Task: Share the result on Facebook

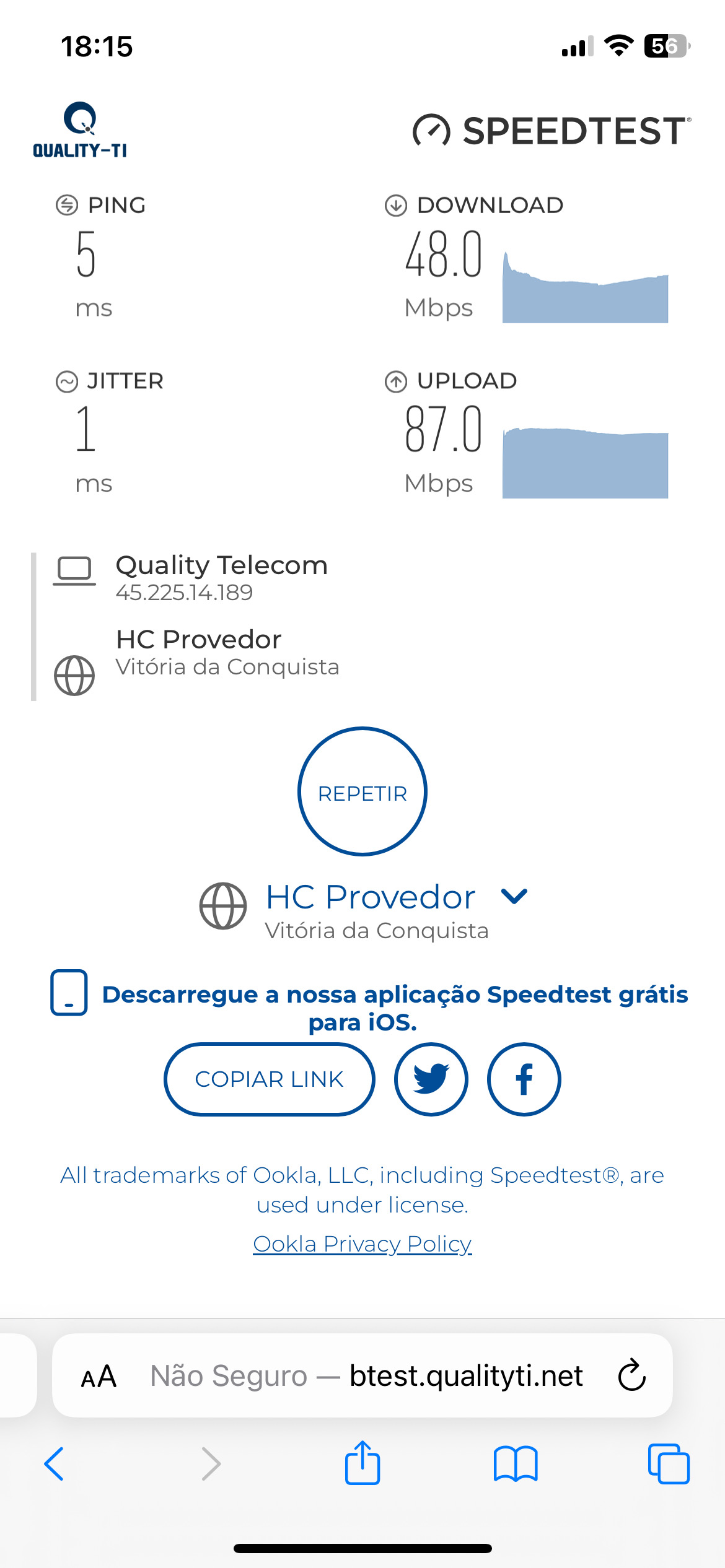Action: point(524,1079)
